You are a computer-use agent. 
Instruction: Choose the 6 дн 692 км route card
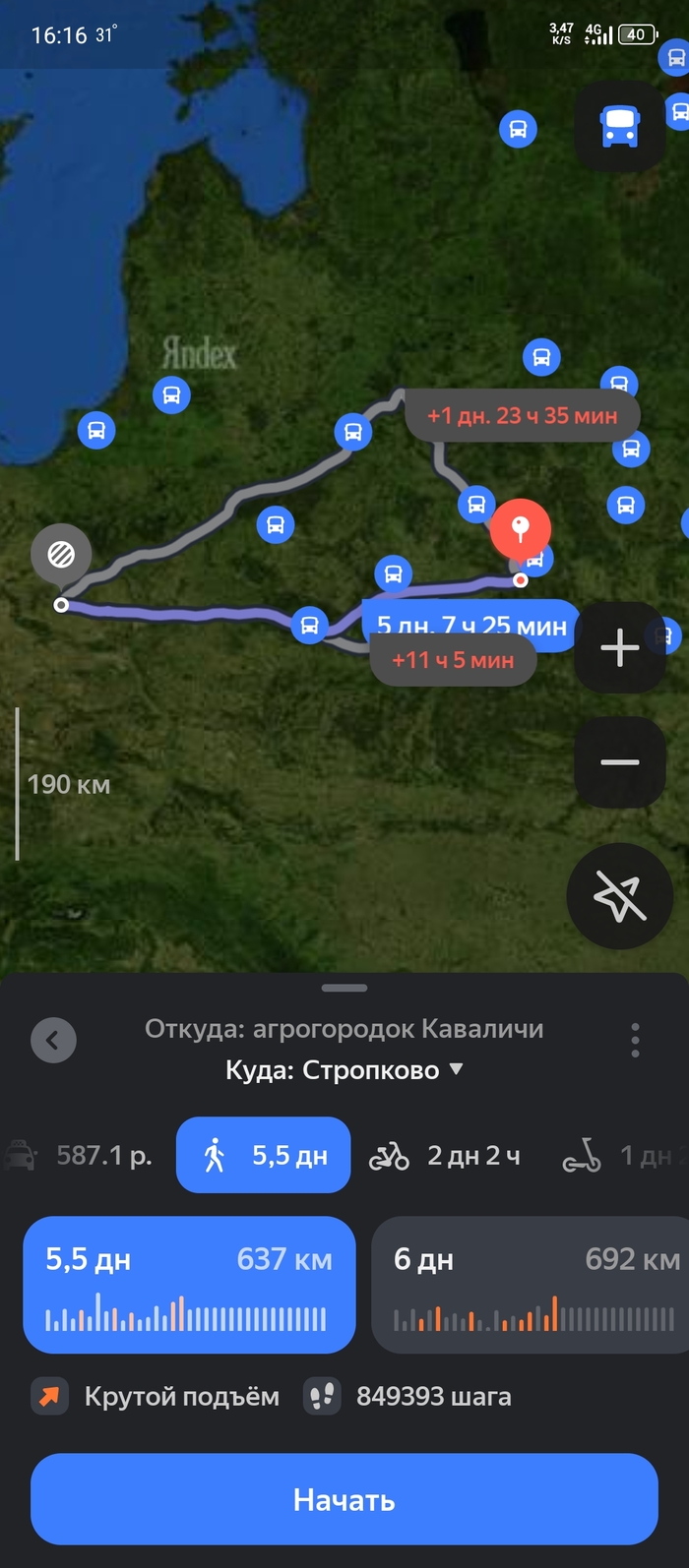[x=532, y=1285]
